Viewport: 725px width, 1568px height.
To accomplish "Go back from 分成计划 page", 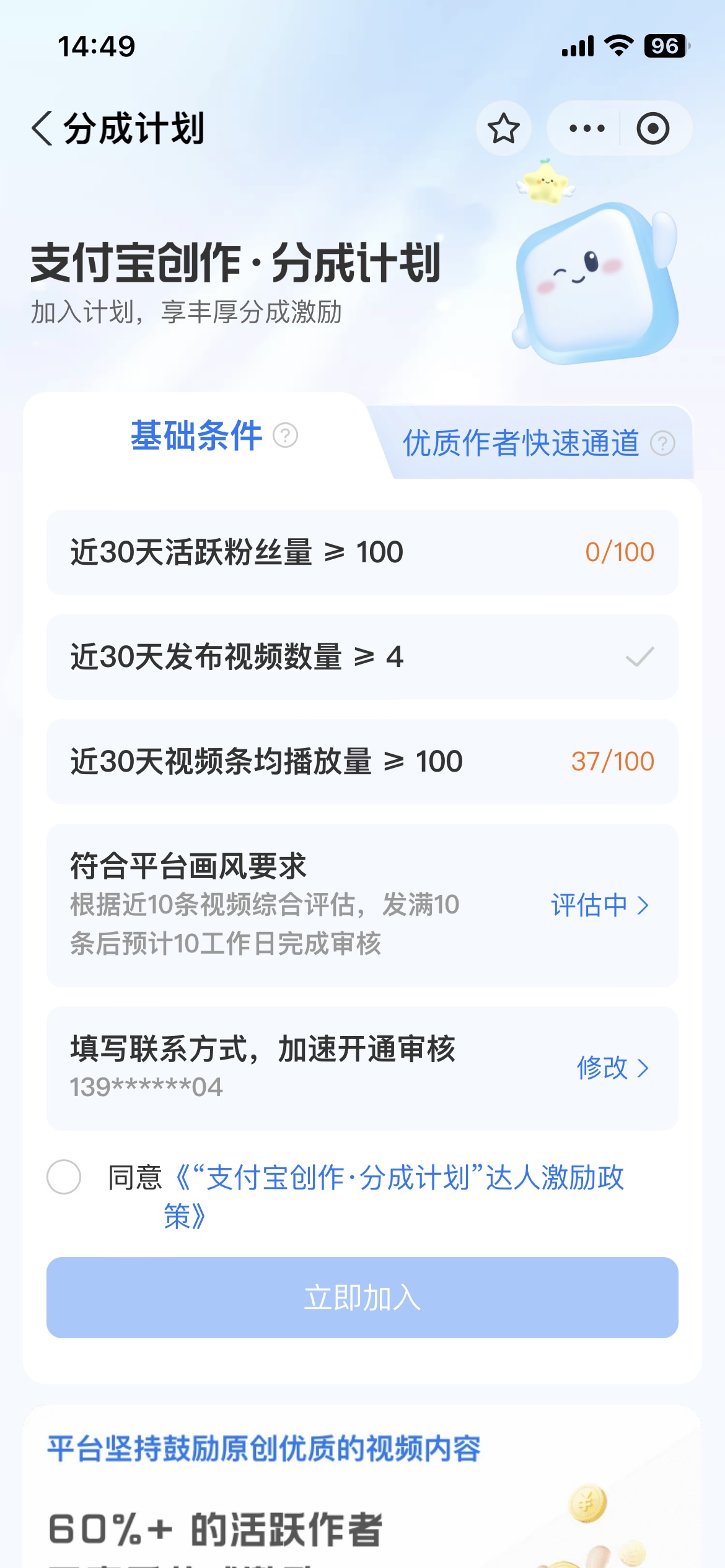I will 42,129.
